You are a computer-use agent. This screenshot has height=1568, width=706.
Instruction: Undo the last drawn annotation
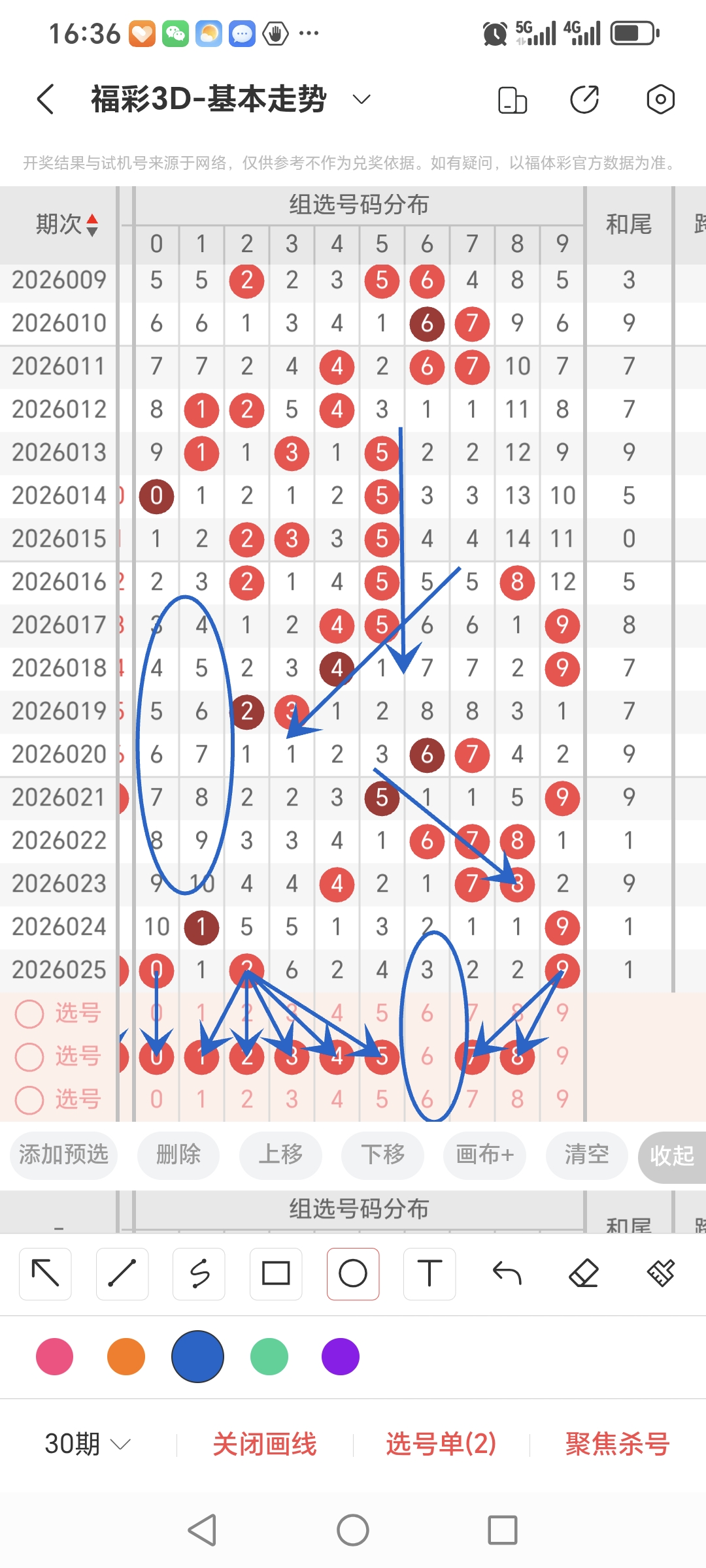tap(507, 1273)
